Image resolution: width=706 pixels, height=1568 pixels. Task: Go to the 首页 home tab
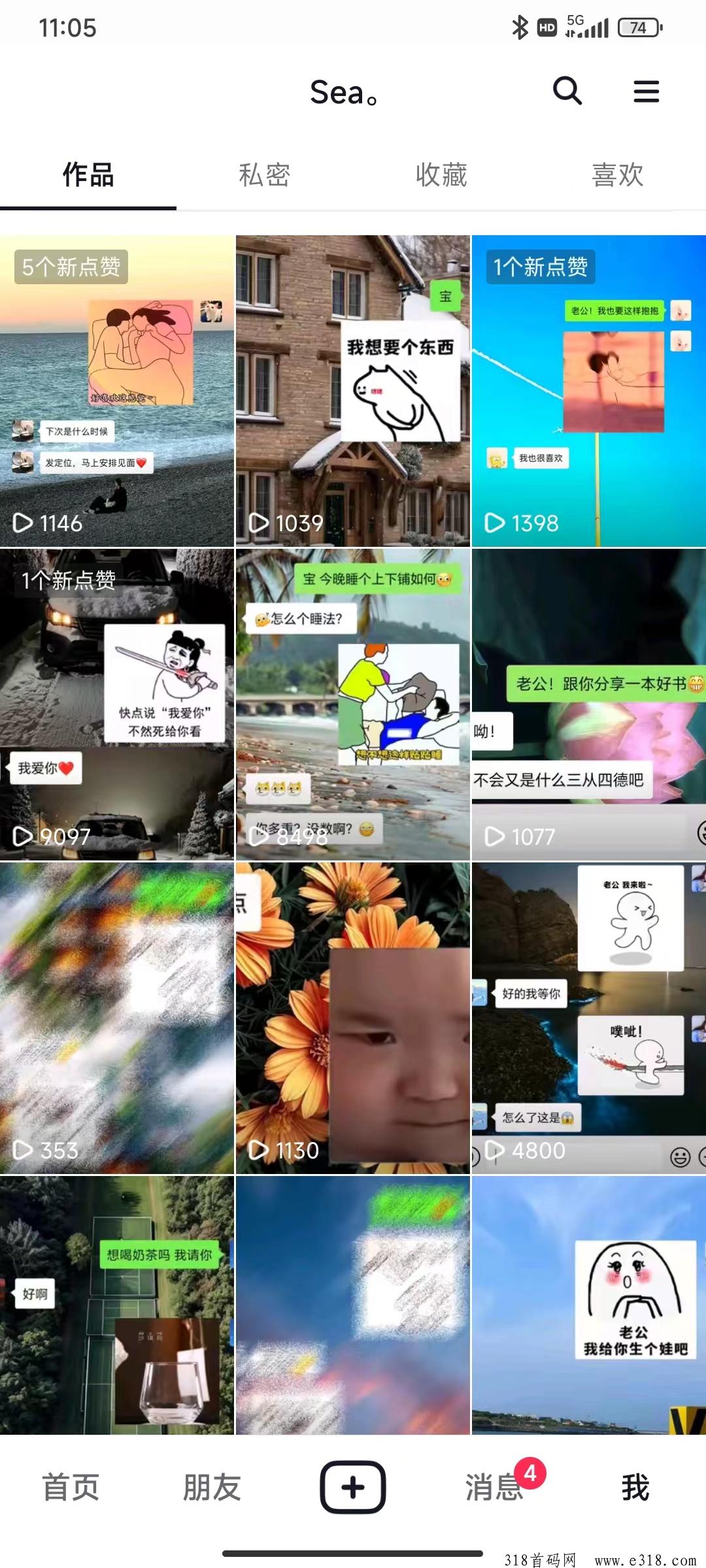point(71,1487)
